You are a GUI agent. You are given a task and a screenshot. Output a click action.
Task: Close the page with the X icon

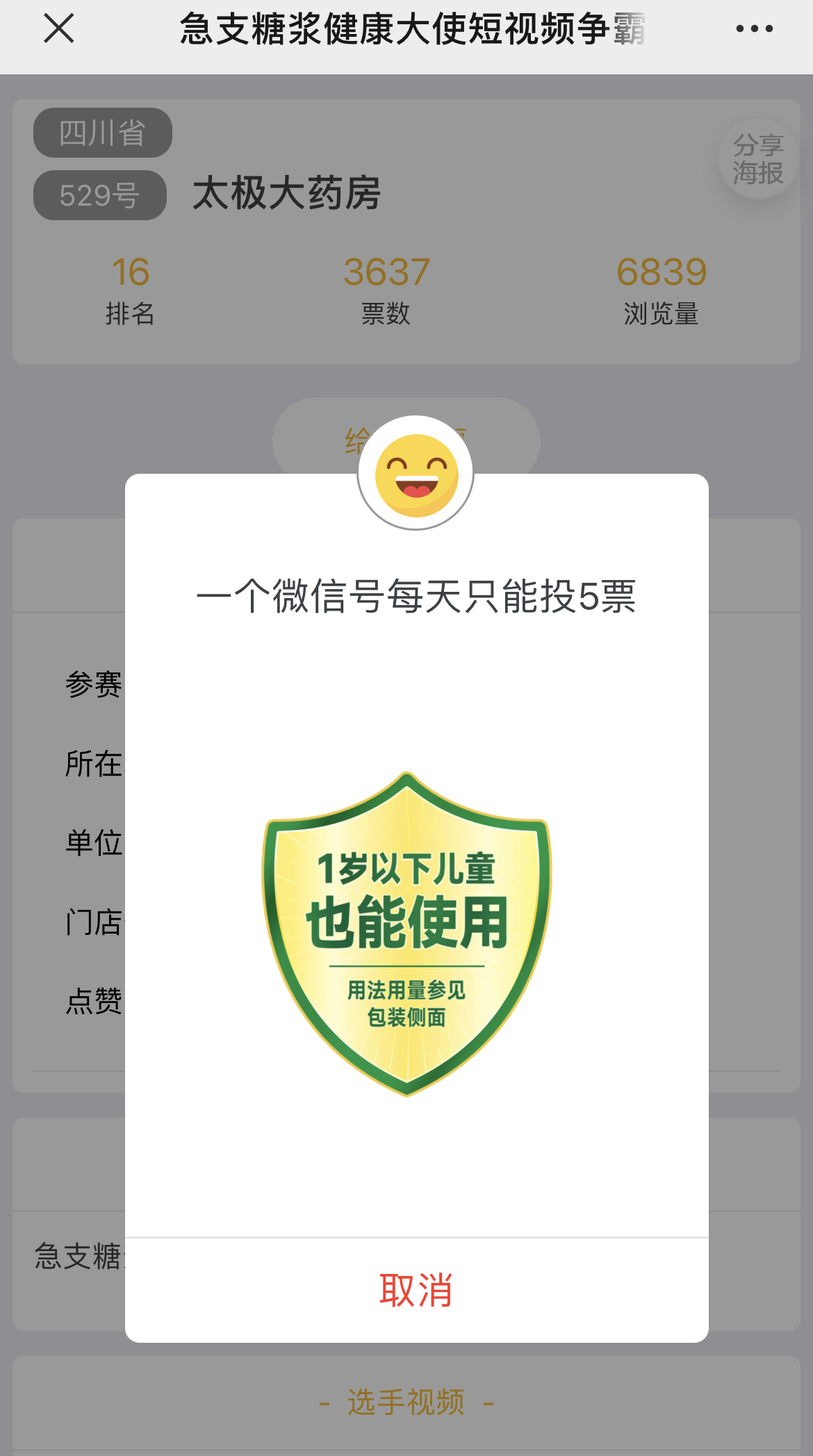point(58,28)
